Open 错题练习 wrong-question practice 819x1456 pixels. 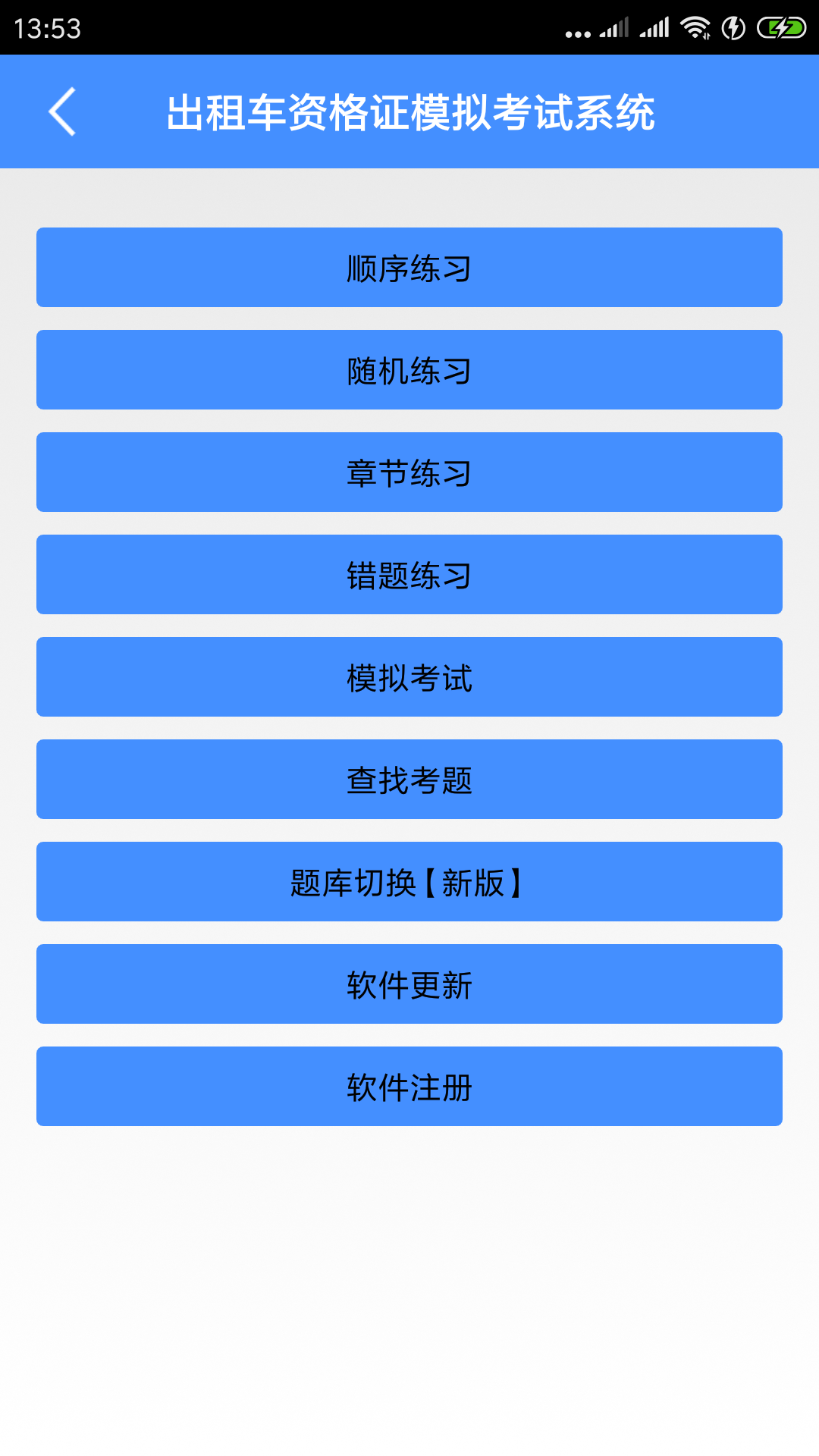click(x=409, y=574)
